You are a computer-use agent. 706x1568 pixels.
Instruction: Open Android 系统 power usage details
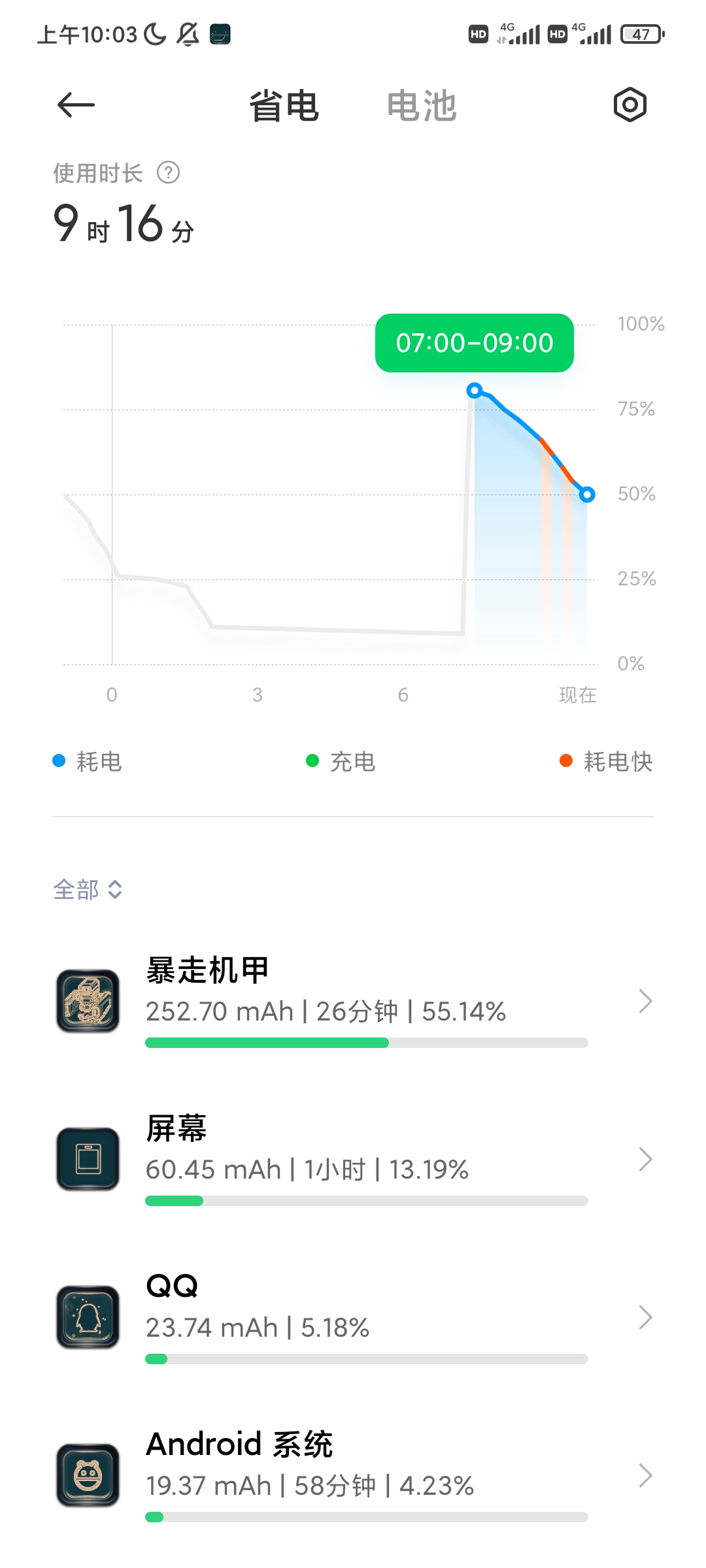tap(353, 1475)
